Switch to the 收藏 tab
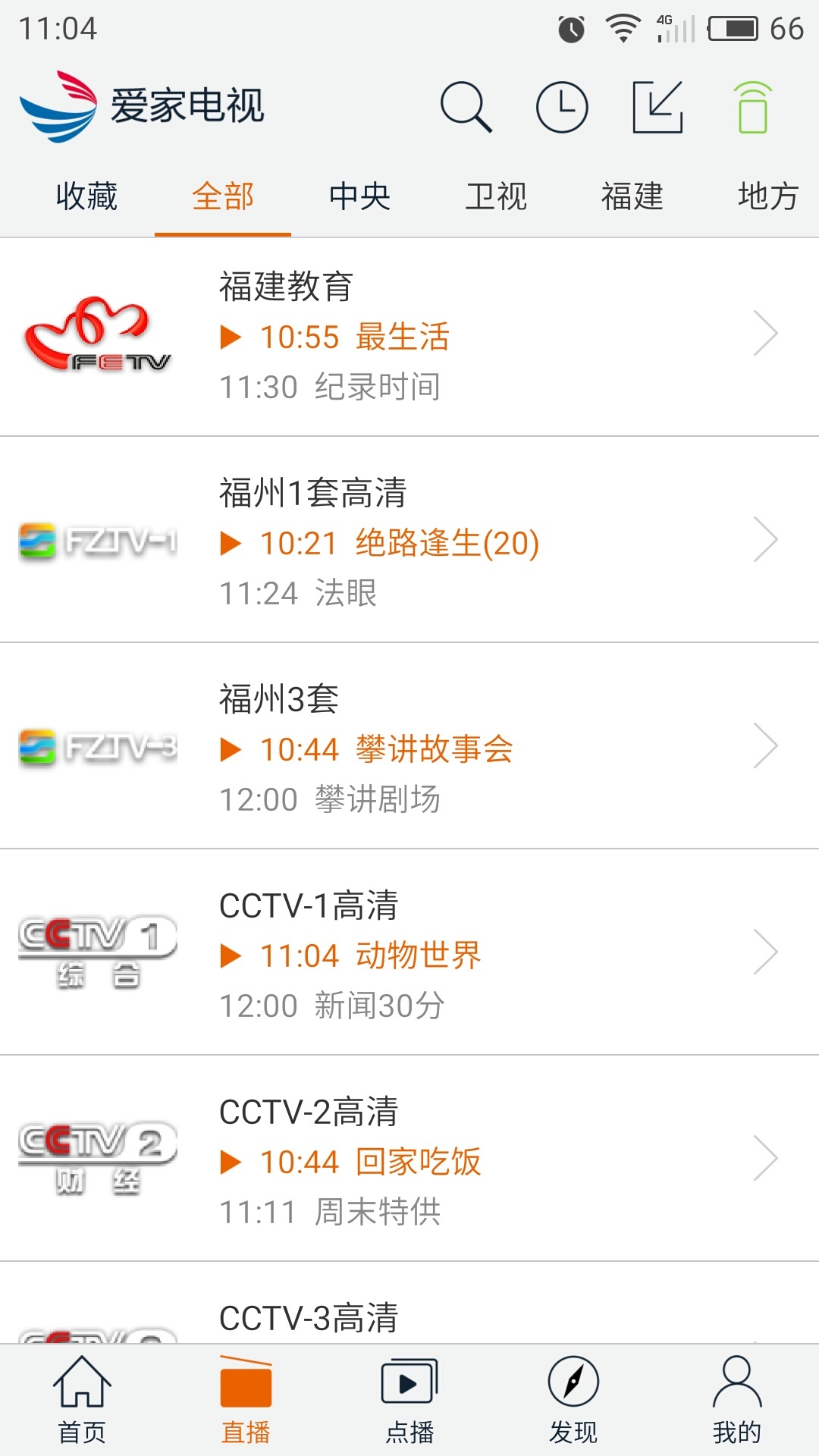This screenshot has width=819, height=1456. [86, 196]
